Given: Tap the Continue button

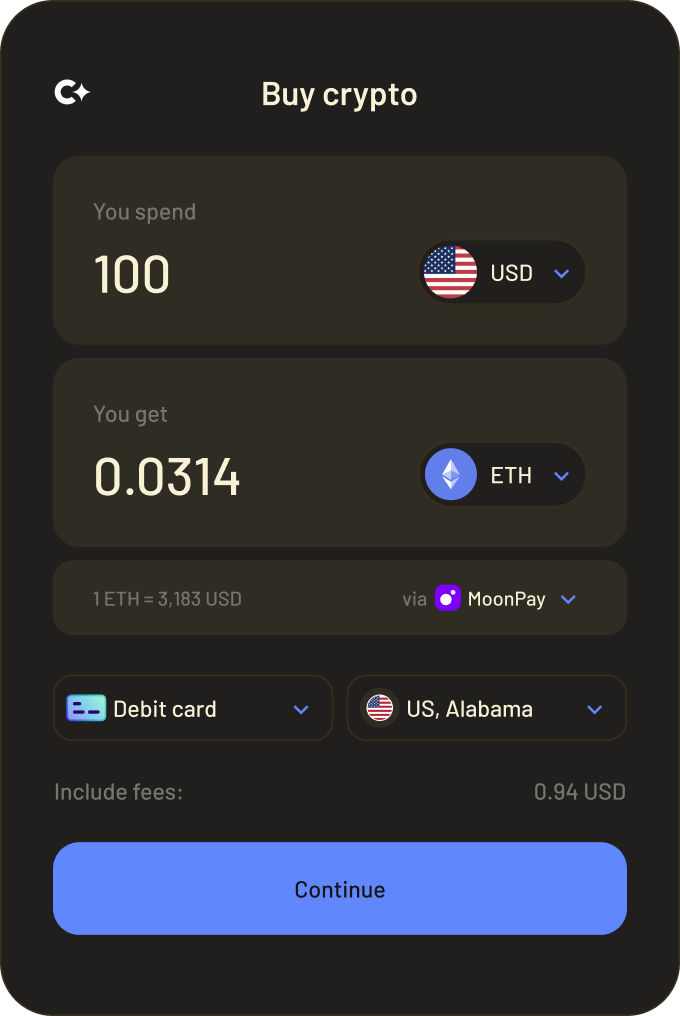Looking at the screenshot, I should 340,889.
